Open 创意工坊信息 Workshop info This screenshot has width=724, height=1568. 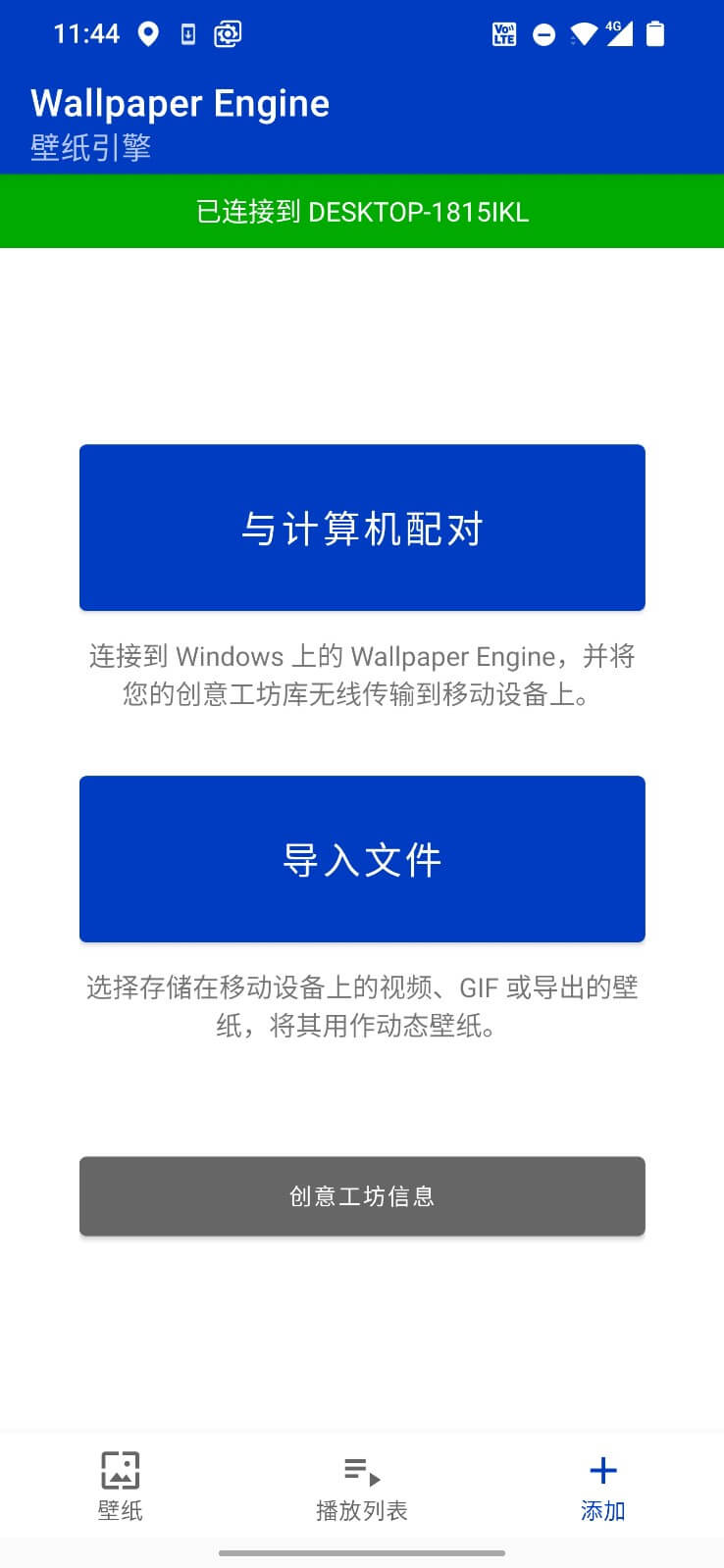point(362,1196)
